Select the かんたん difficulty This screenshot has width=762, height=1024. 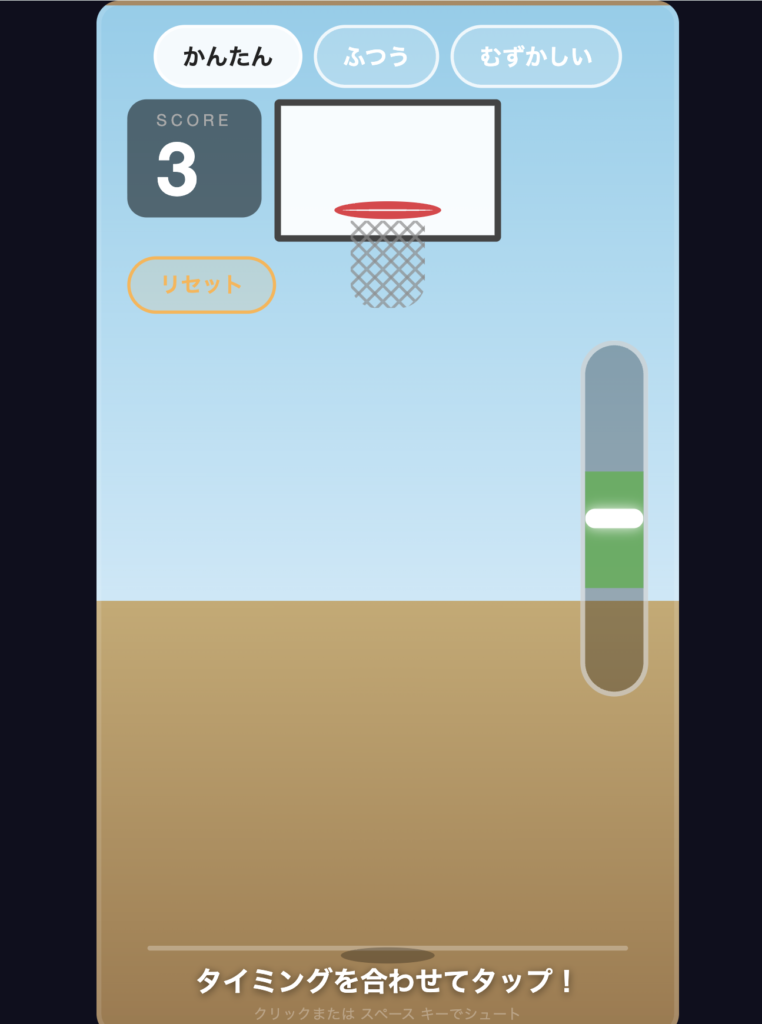[227, 57]
